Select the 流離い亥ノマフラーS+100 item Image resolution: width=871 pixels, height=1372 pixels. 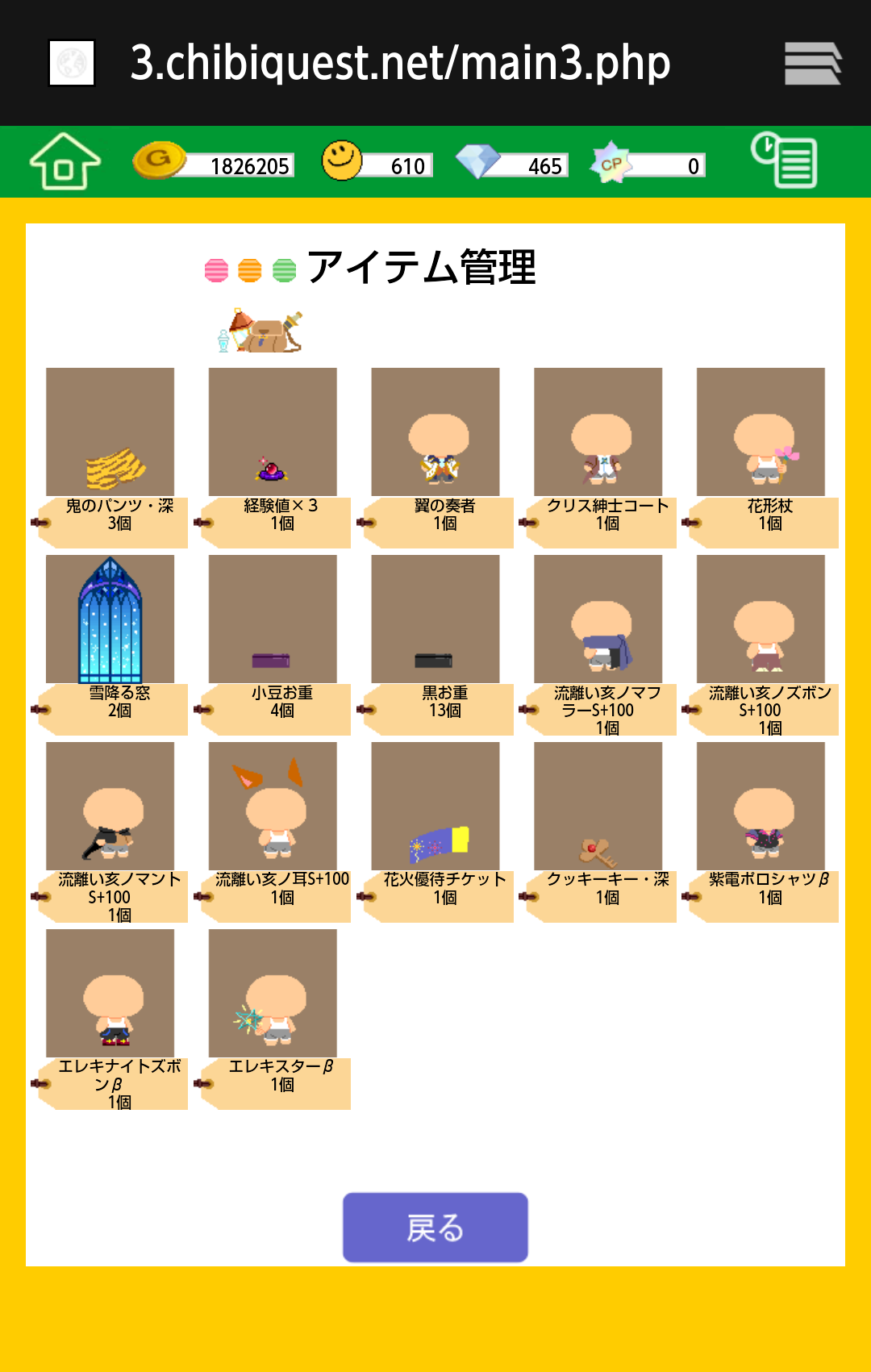[x=598, y=619]
